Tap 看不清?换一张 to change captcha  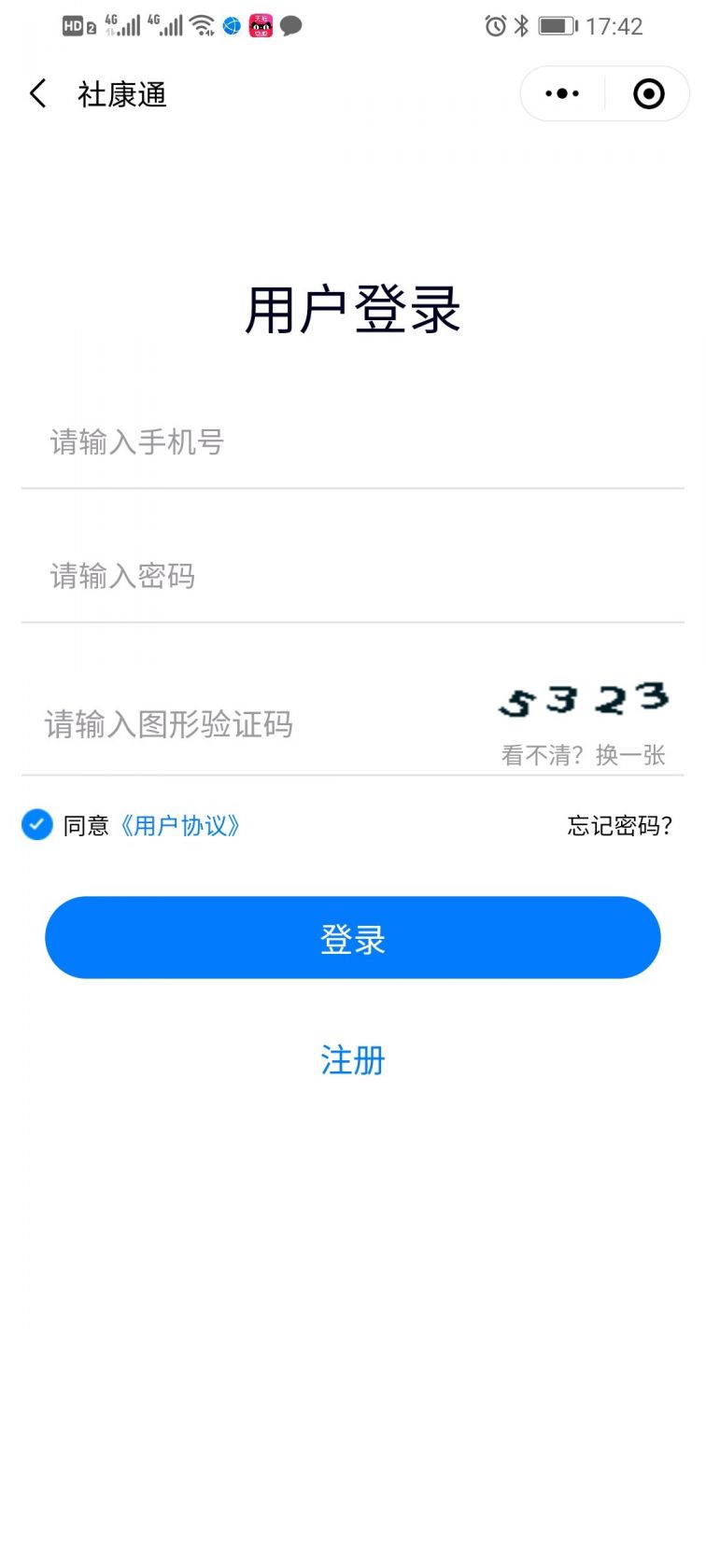(x=584, y=754)
